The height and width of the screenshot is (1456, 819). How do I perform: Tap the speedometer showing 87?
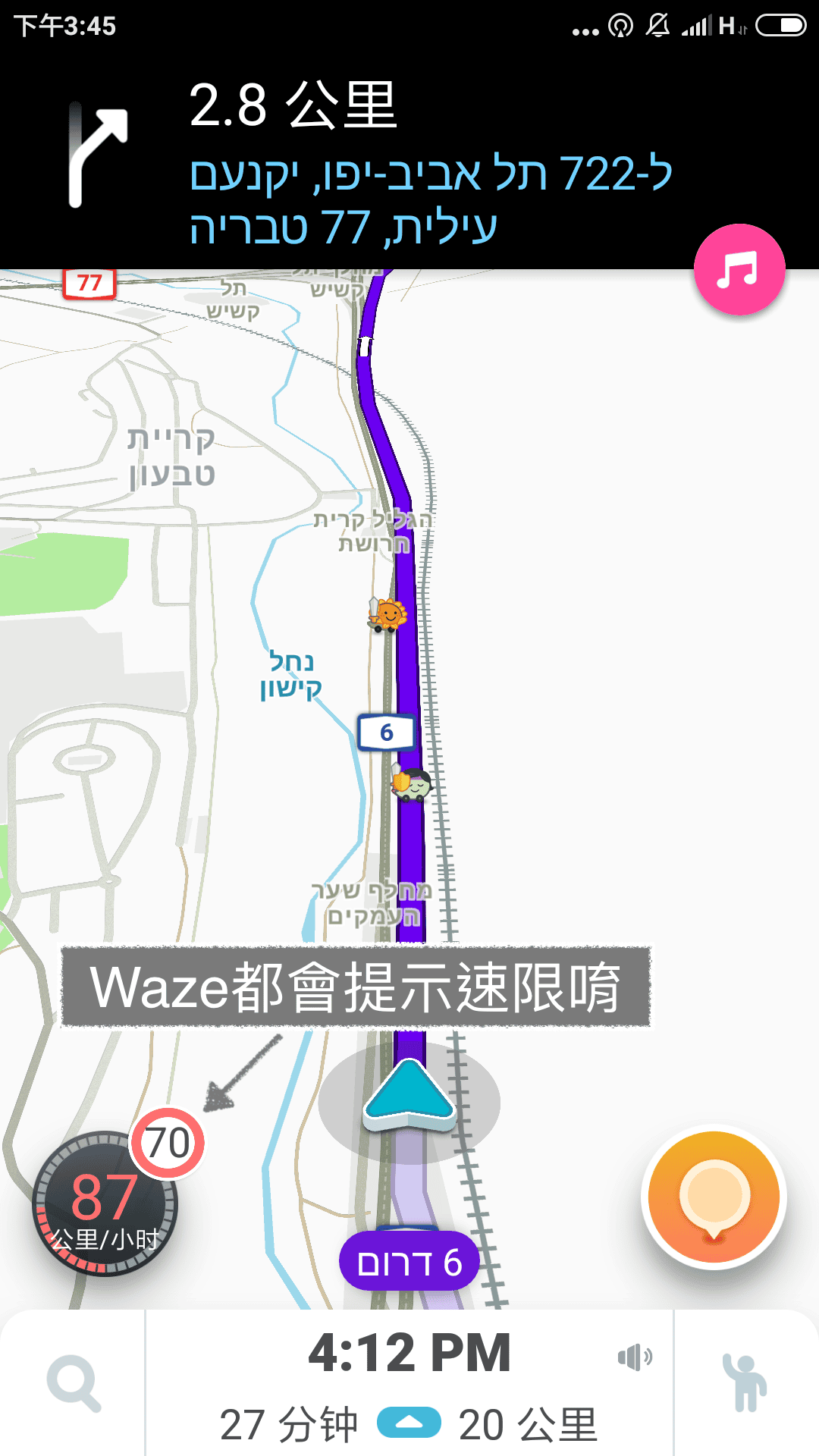105,1203
